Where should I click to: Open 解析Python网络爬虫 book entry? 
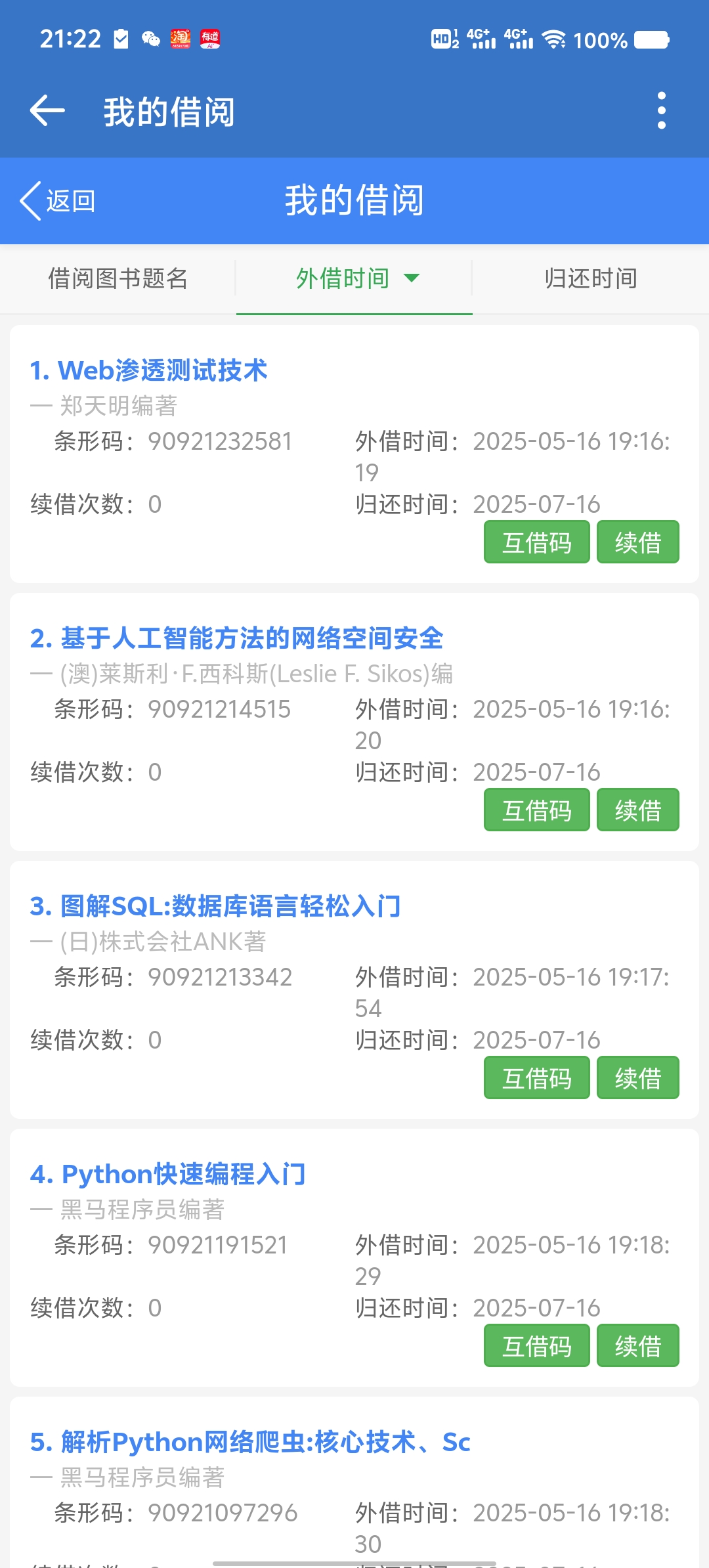(250, 1442)
